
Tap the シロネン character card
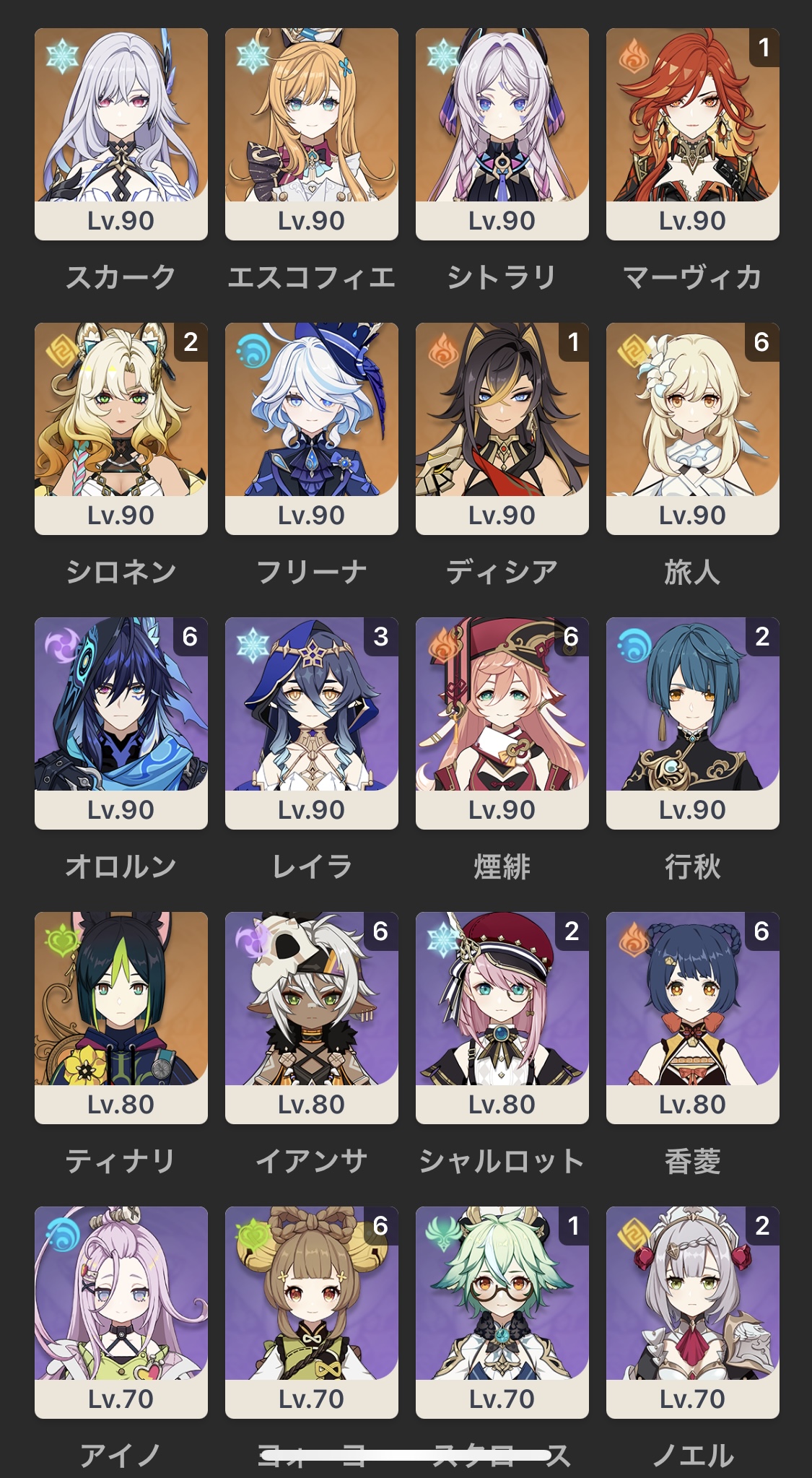pos(121,428)
